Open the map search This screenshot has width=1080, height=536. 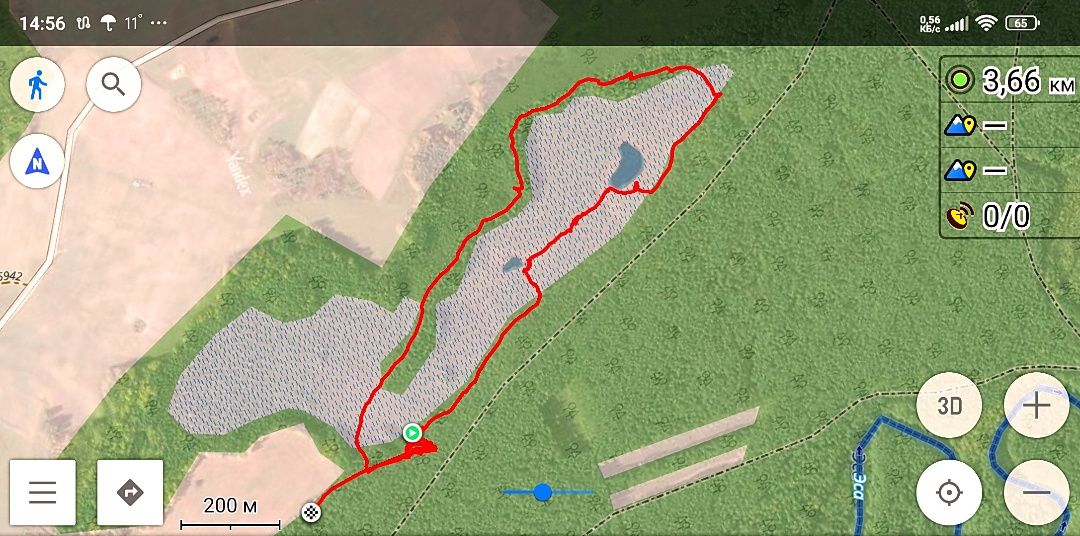(113, 85)
